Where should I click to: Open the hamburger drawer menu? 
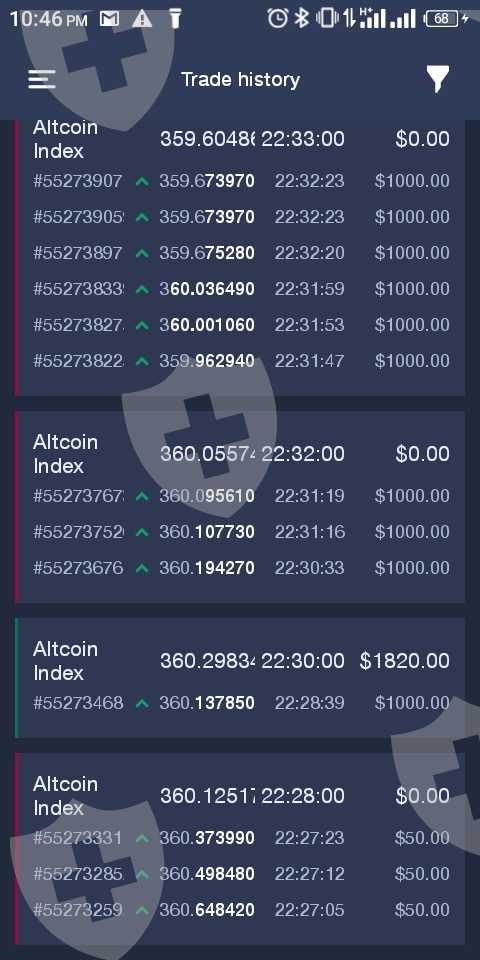(42, 79)
